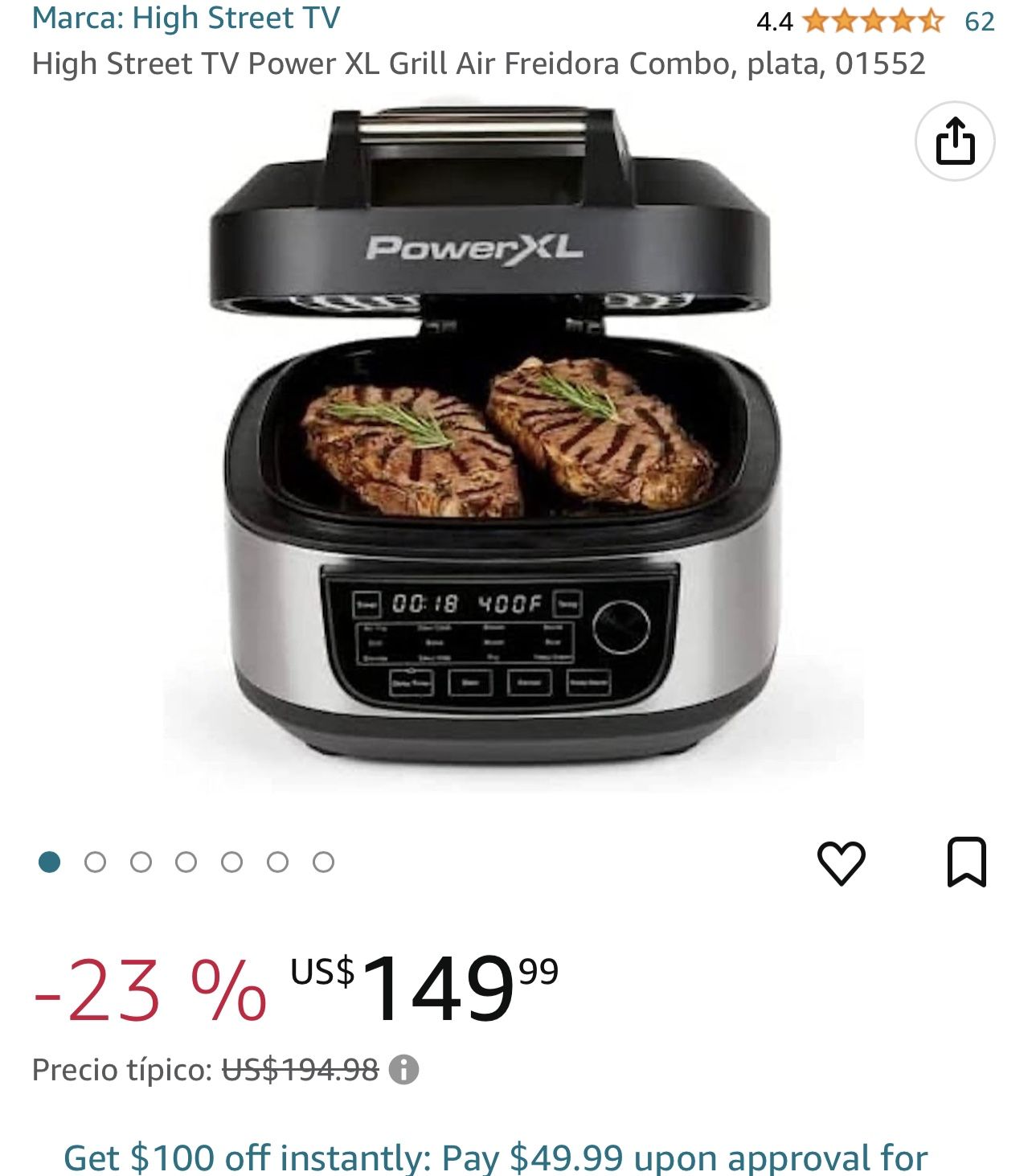1032x1176 pixels.
Task: Open the High Street TV brand link
Action: 186,18
